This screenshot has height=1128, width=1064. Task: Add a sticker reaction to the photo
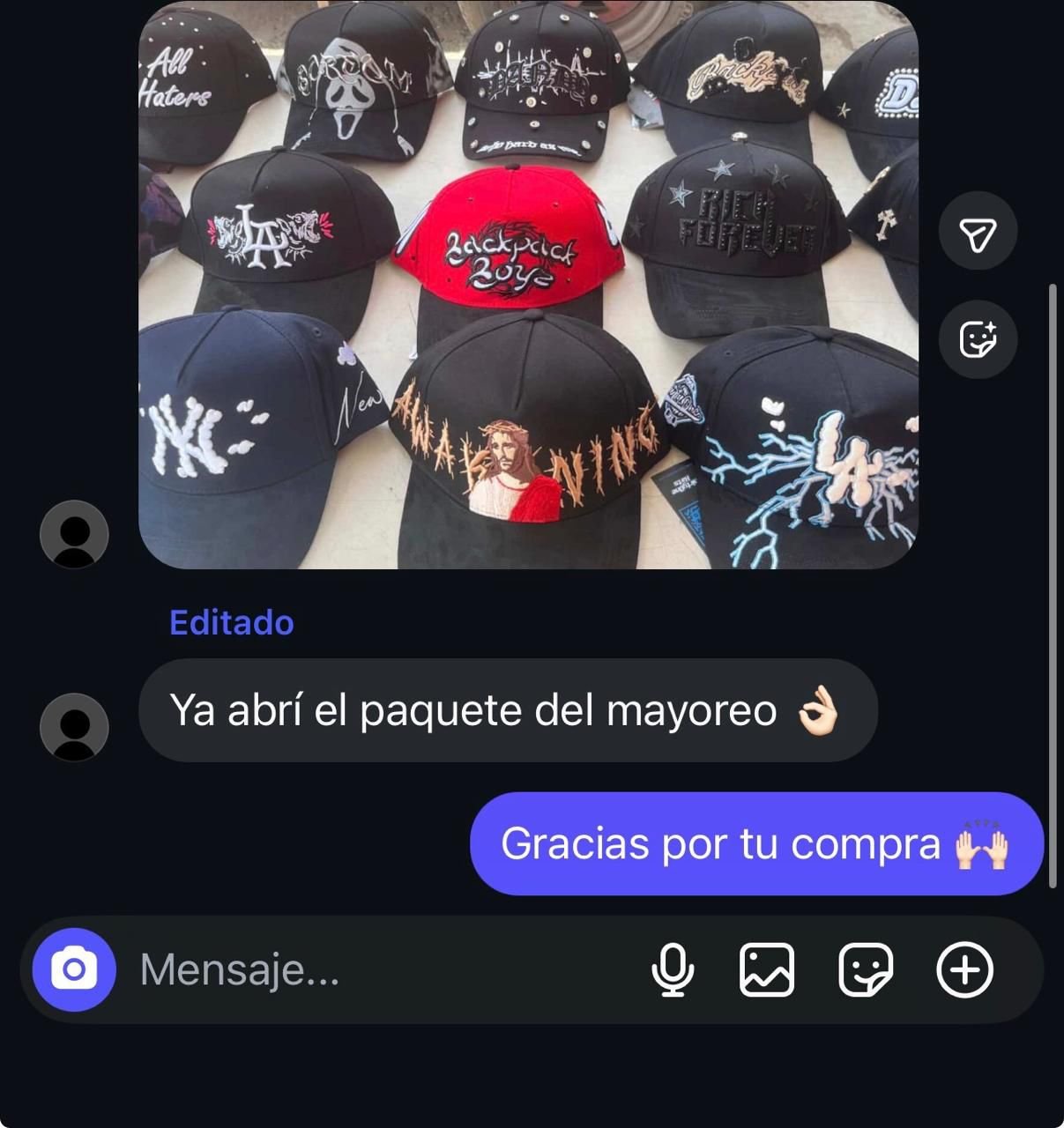(x=978, y=339)
